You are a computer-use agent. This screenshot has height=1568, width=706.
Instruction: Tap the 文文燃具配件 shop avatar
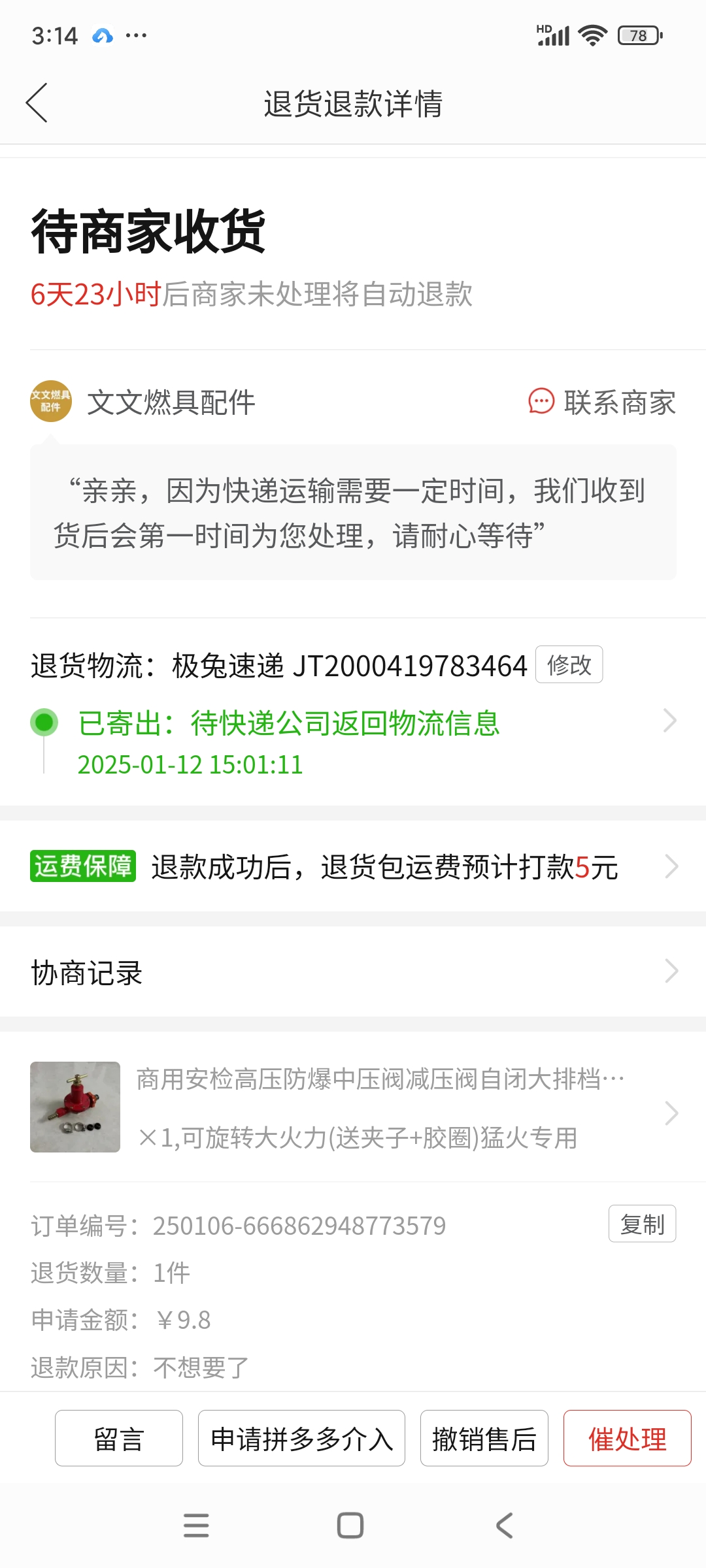tap(50, 403)
